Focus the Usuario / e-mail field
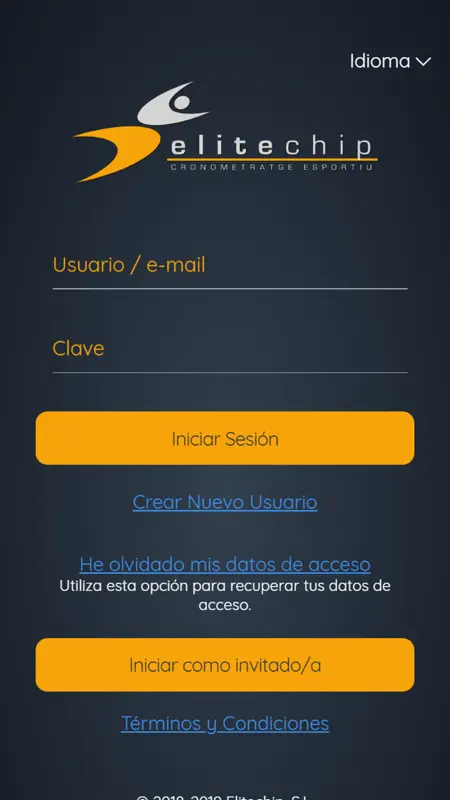 pos(230,267)
